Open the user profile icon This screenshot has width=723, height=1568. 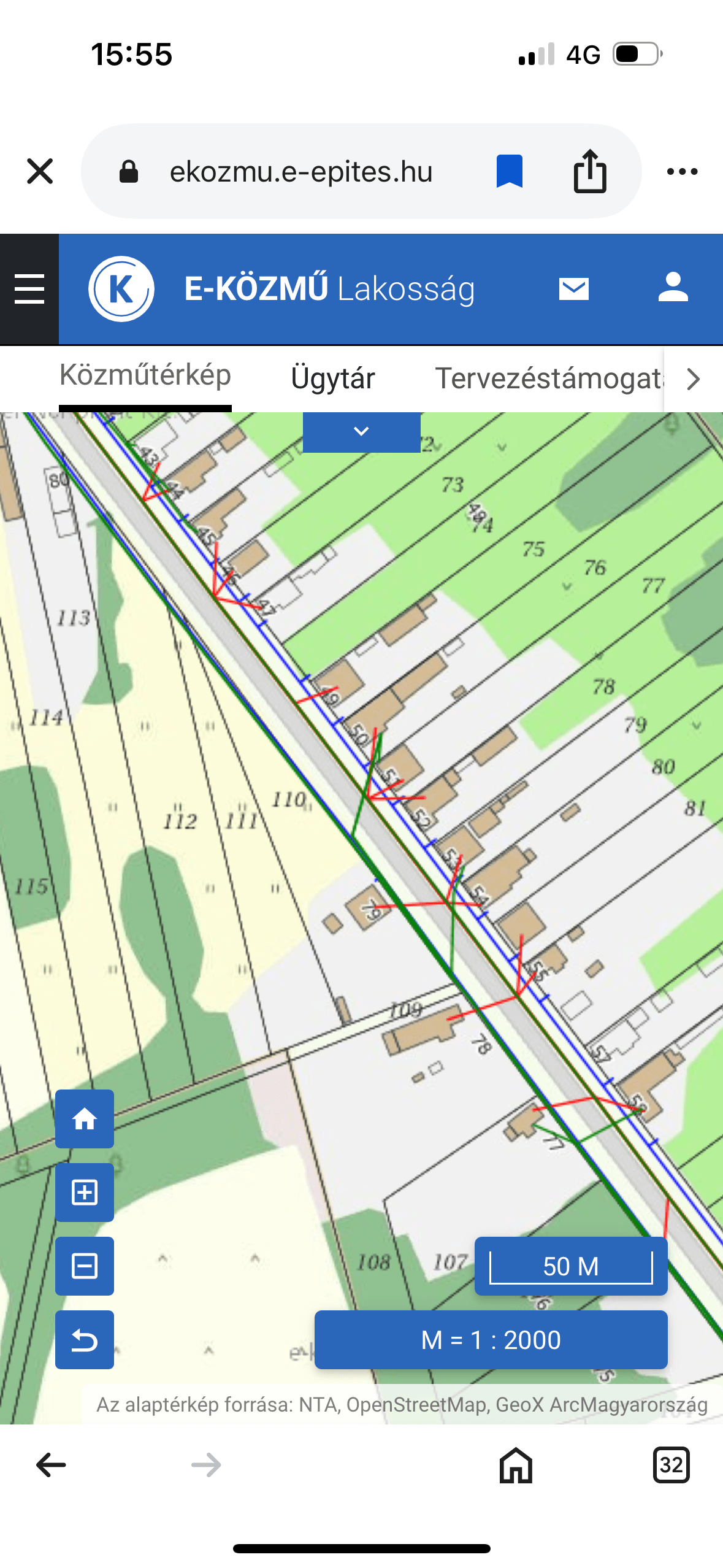click(x=673, y=288)
